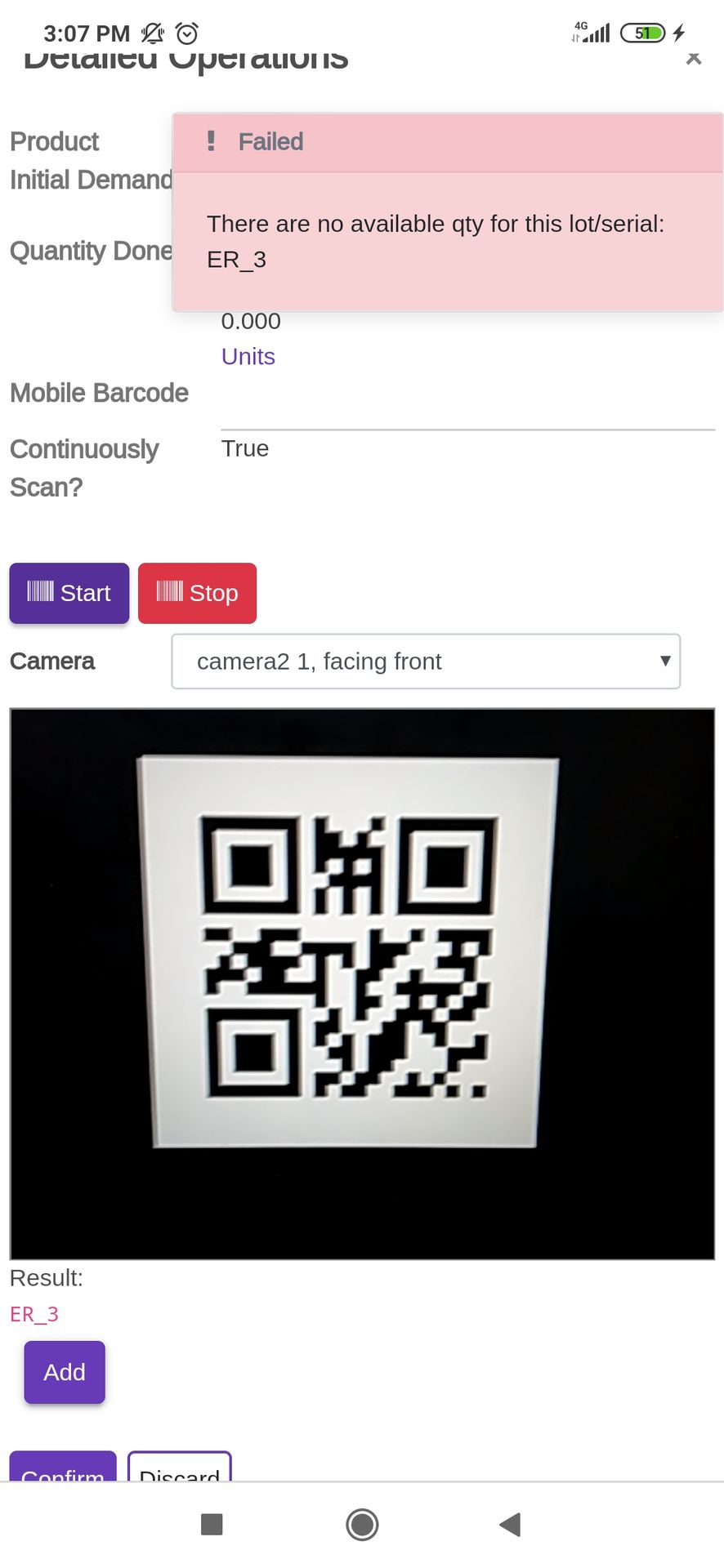Confirm the detailed operations
Viewport: 724px width, 1568px height.
click(63, 1467)
